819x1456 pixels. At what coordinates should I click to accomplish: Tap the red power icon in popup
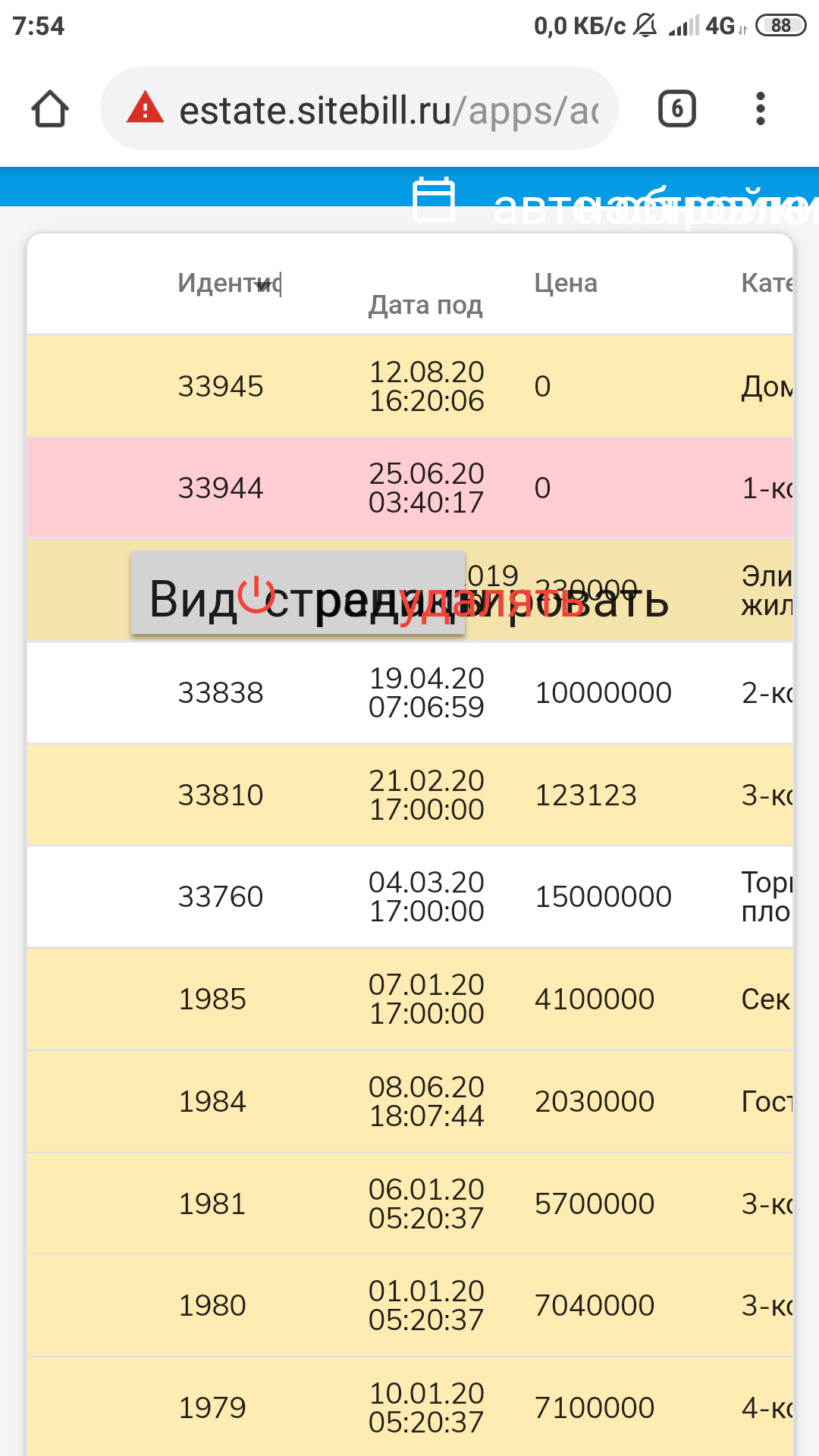coord(256,594)
